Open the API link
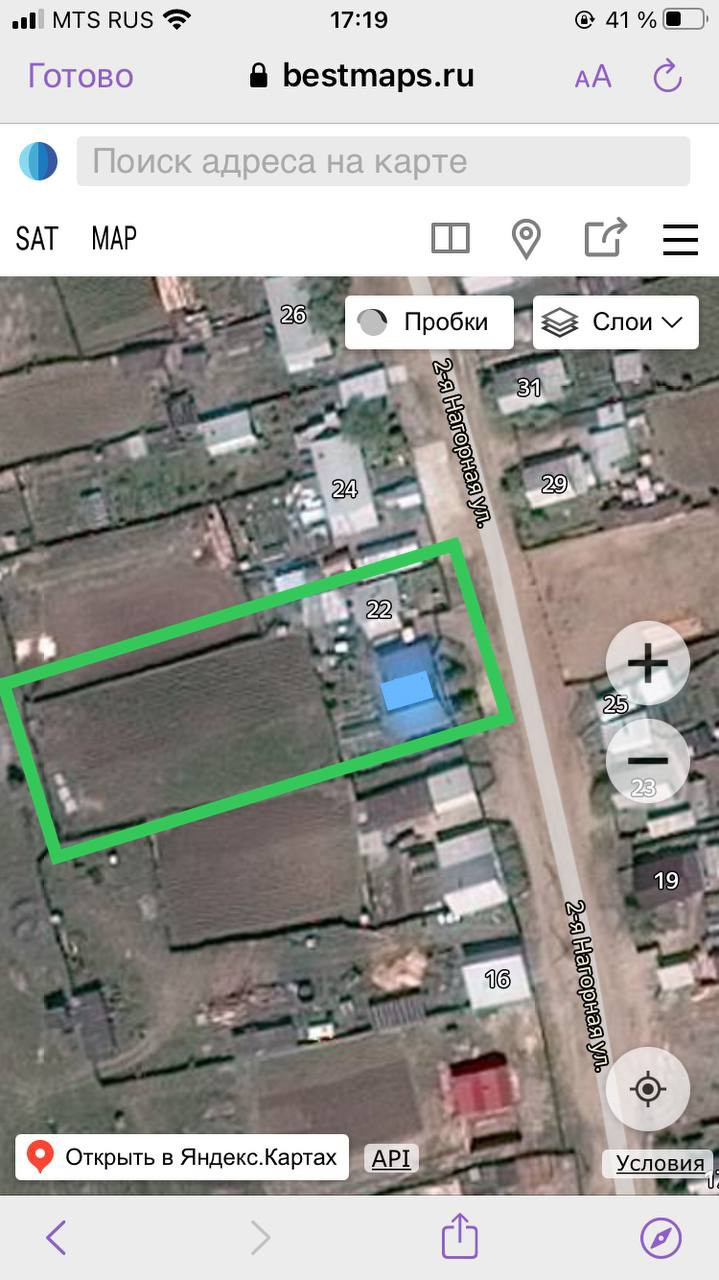 391,1158
